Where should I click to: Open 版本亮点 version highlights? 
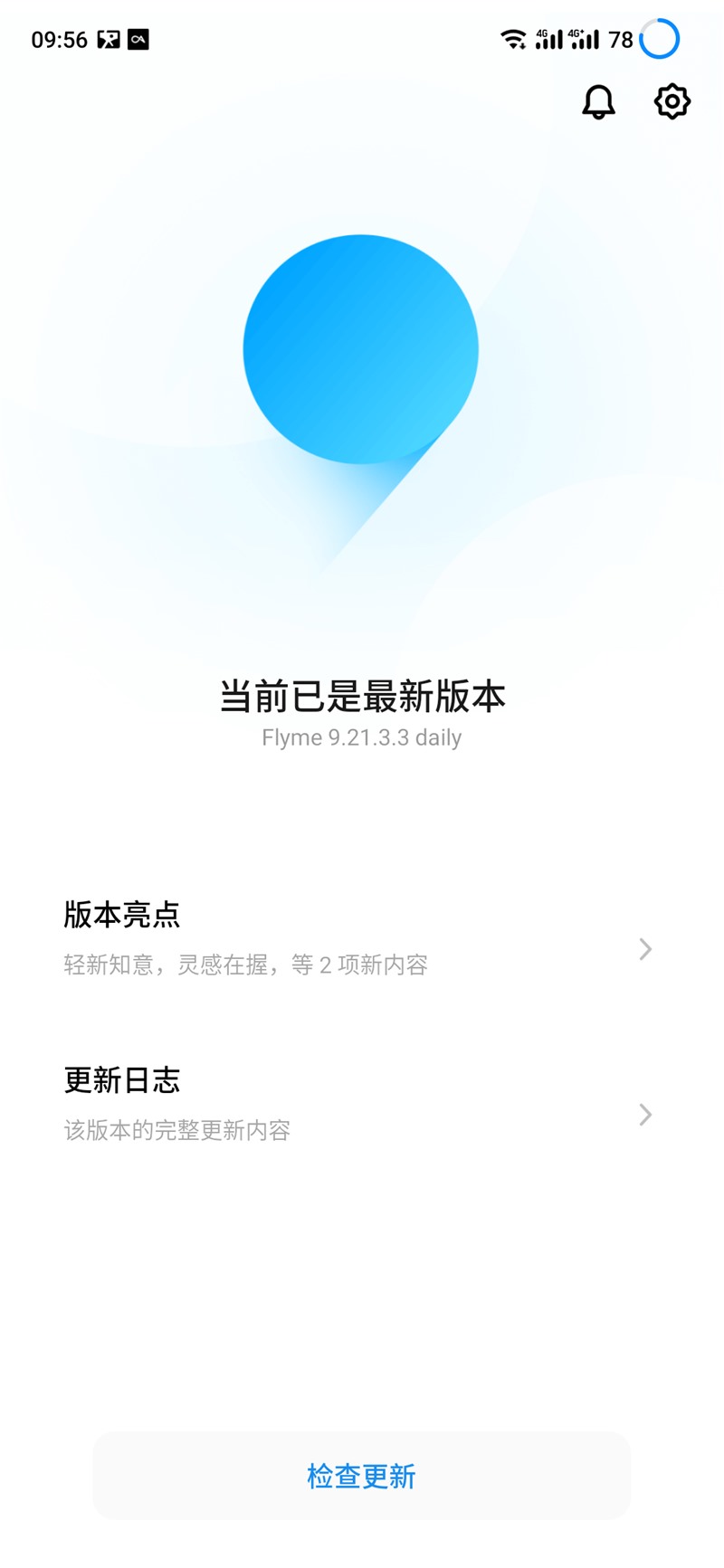(362, 938)
